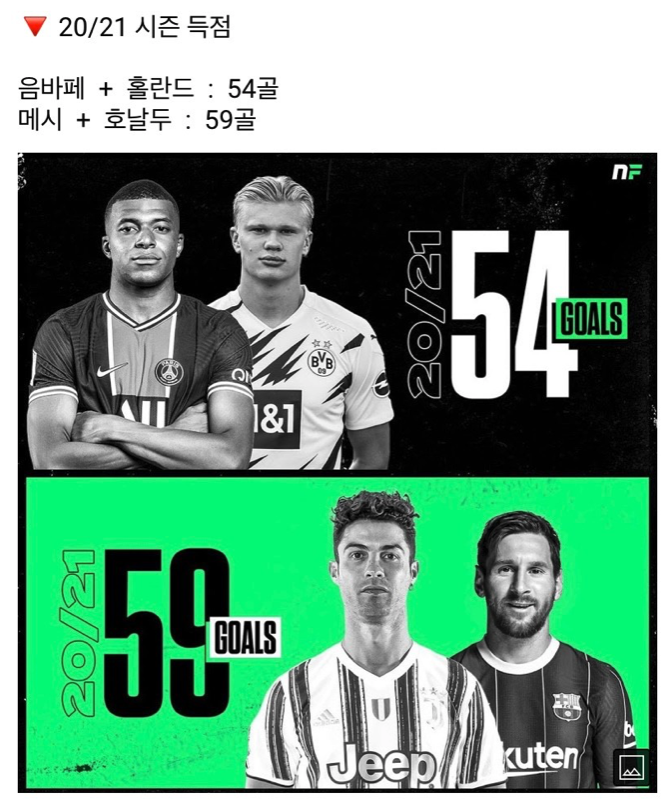The image size is (667, 812).
Task: Tap the image viewer icon on the picture
Action: tap(632, 768)
